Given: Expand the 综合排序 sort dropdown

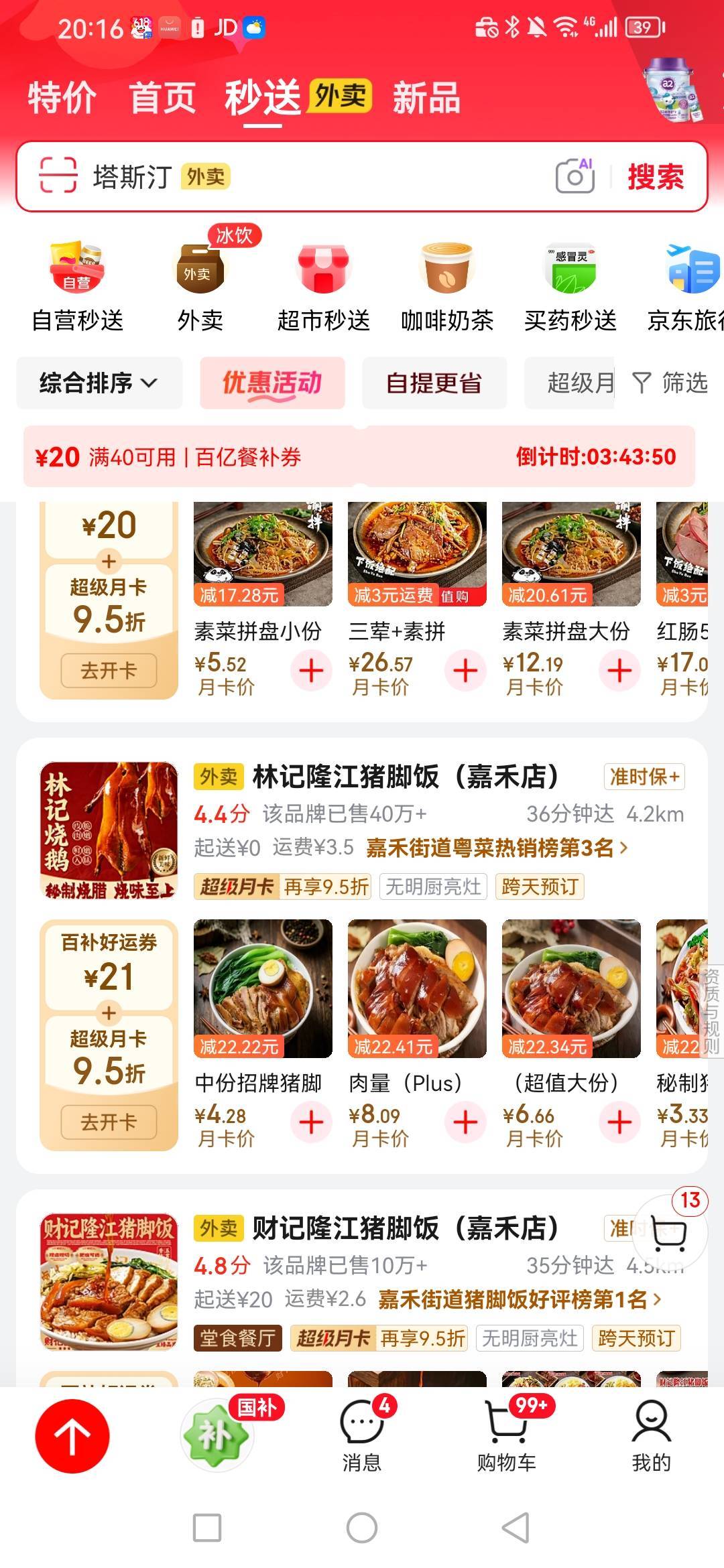Looking at the screenshot, I should 99,383.
